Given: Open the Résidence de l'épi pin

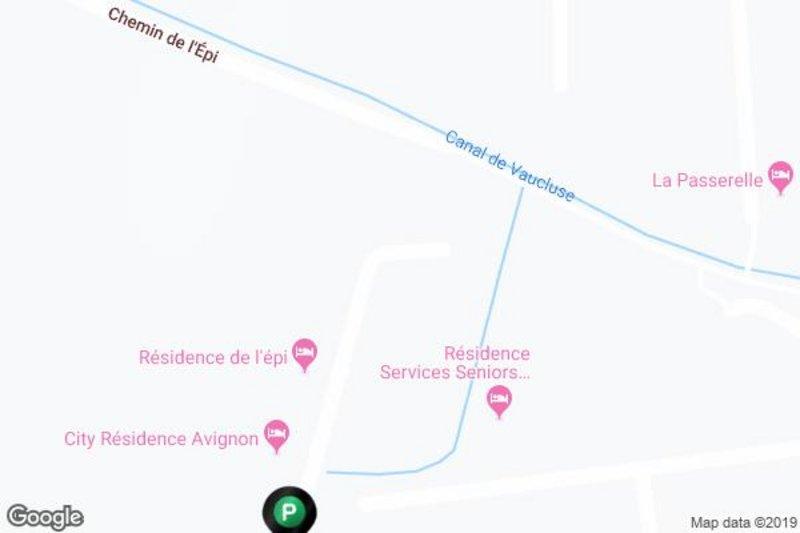Looking at the screenshot, I should coord(305,353).
